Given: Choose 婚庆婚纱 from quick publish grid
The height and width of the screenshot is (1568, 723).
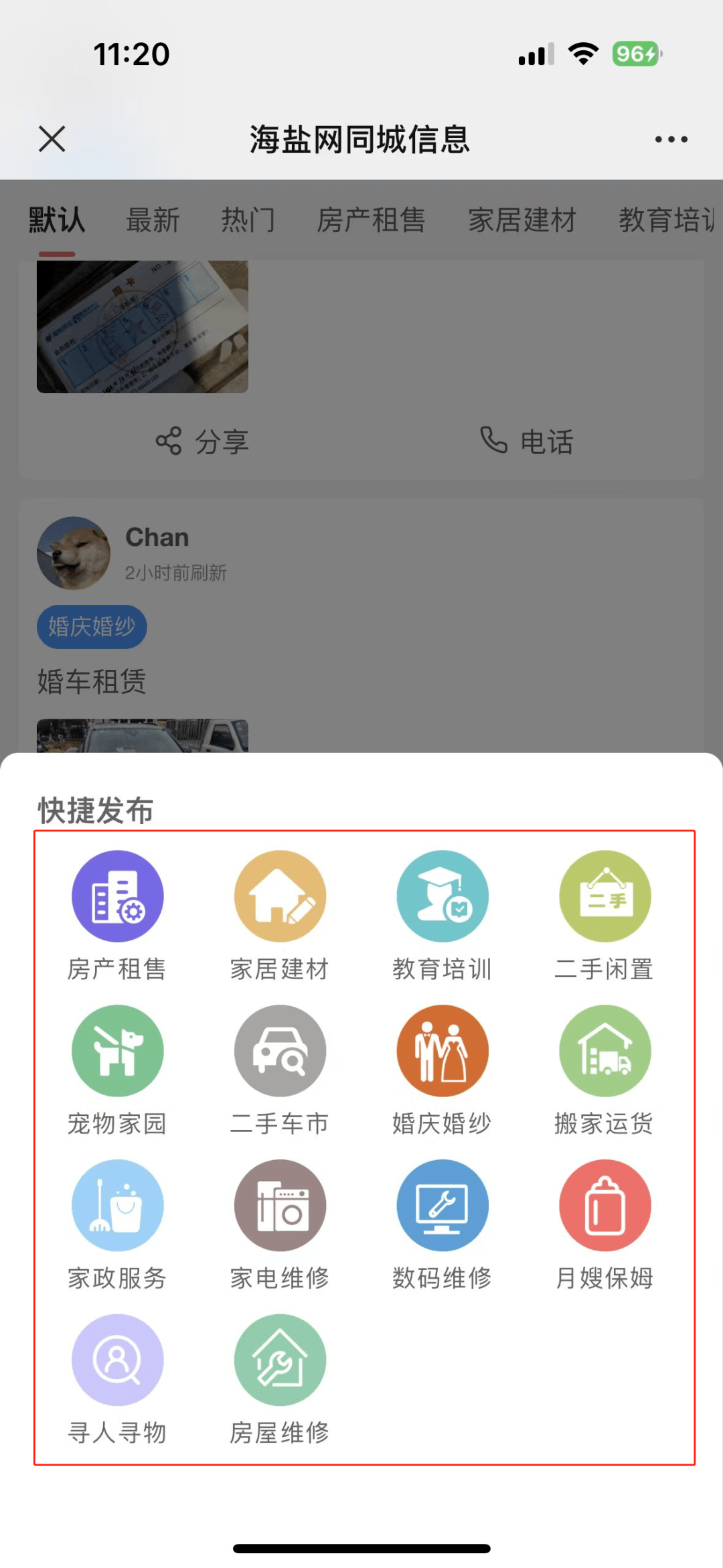Looking at the screenshot, I should tap(442, 1050).
